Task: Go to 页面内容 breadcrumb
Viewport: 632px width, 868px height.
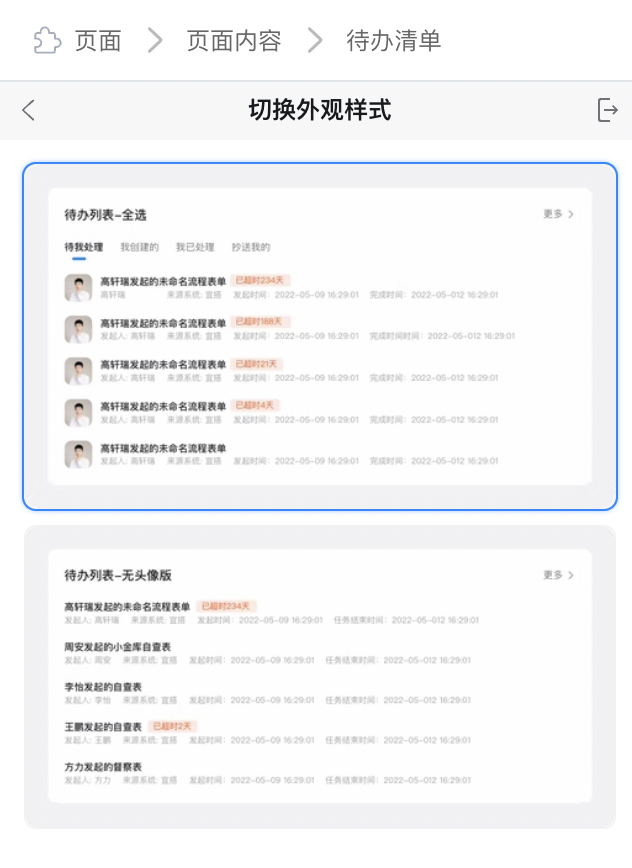Action: (x=233, y=41)
